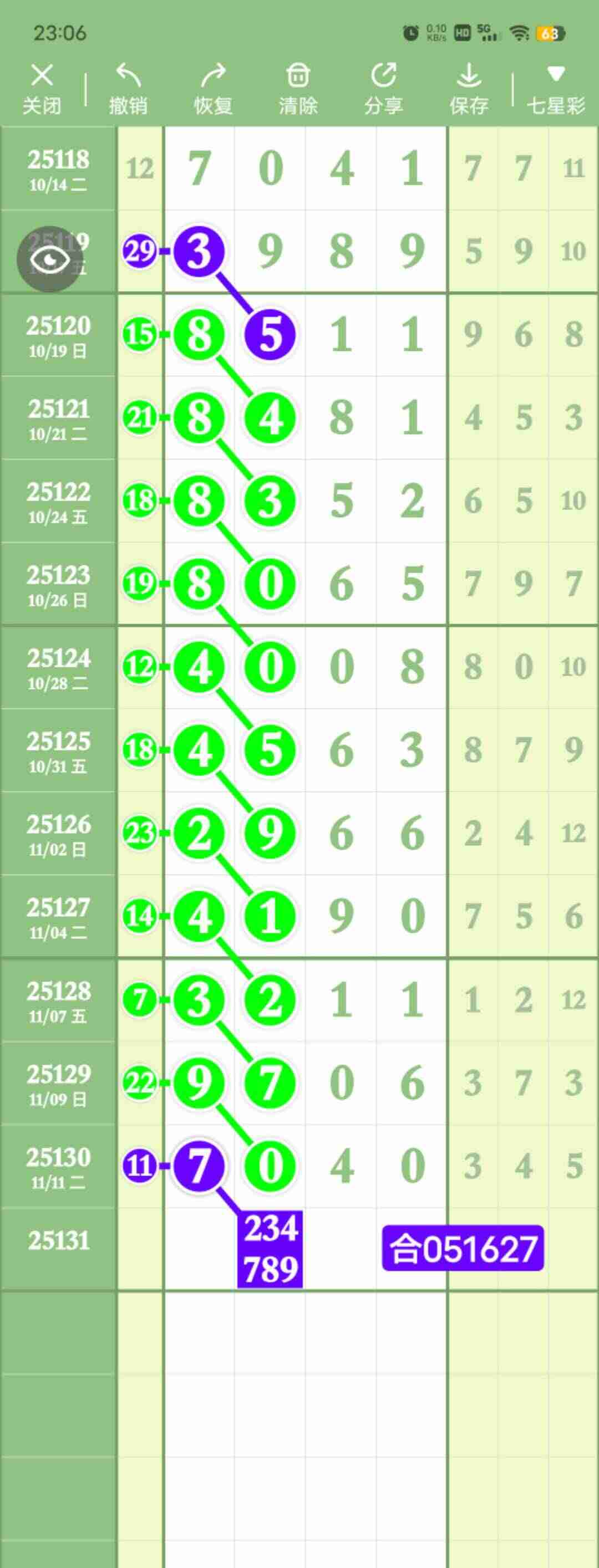Viewport: 599px width, 1568px height.
Task: Close the chart editor
Action: tap(42, 88)
